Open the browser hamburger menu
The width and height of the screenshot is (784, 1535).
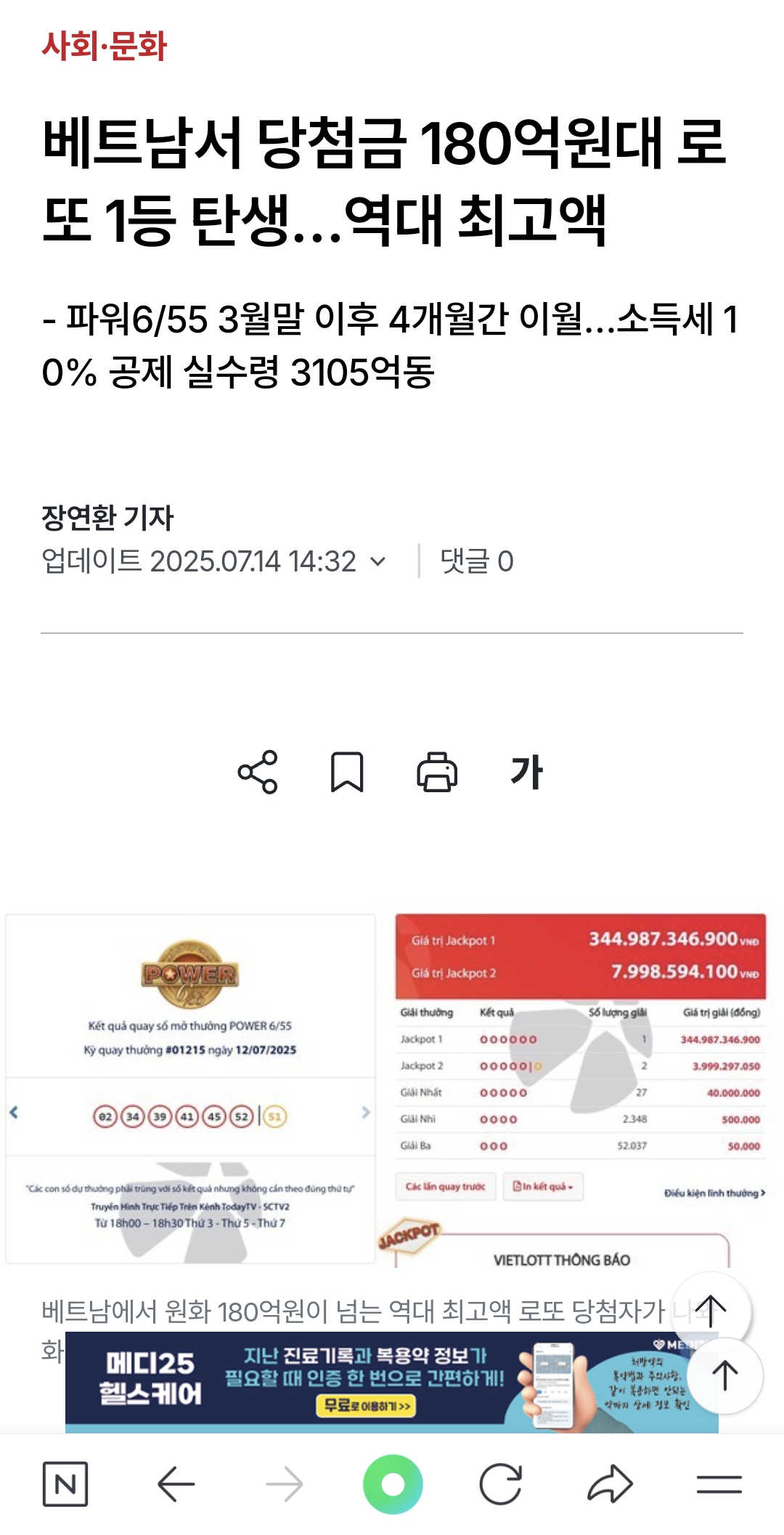point(719,1484)
